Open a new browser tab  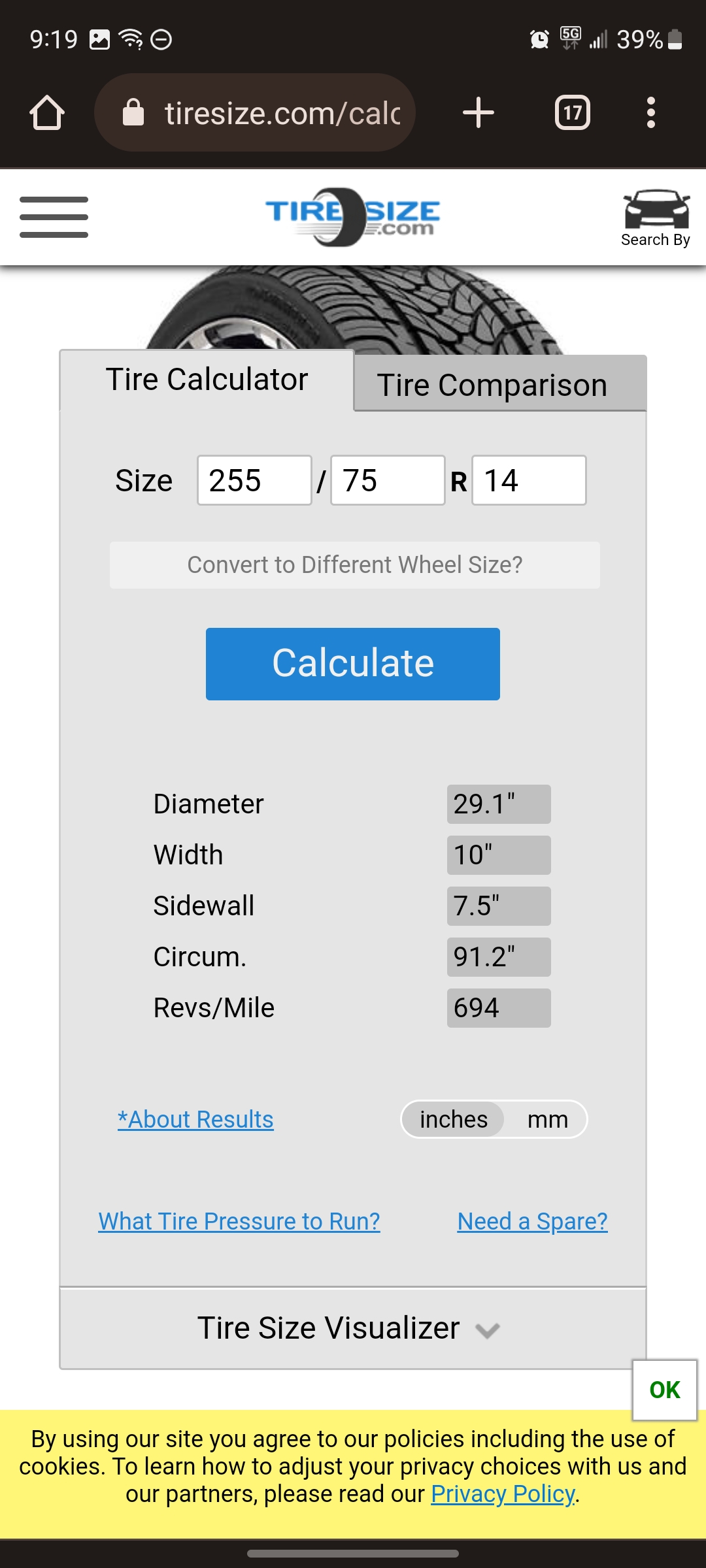pos(479,112)
